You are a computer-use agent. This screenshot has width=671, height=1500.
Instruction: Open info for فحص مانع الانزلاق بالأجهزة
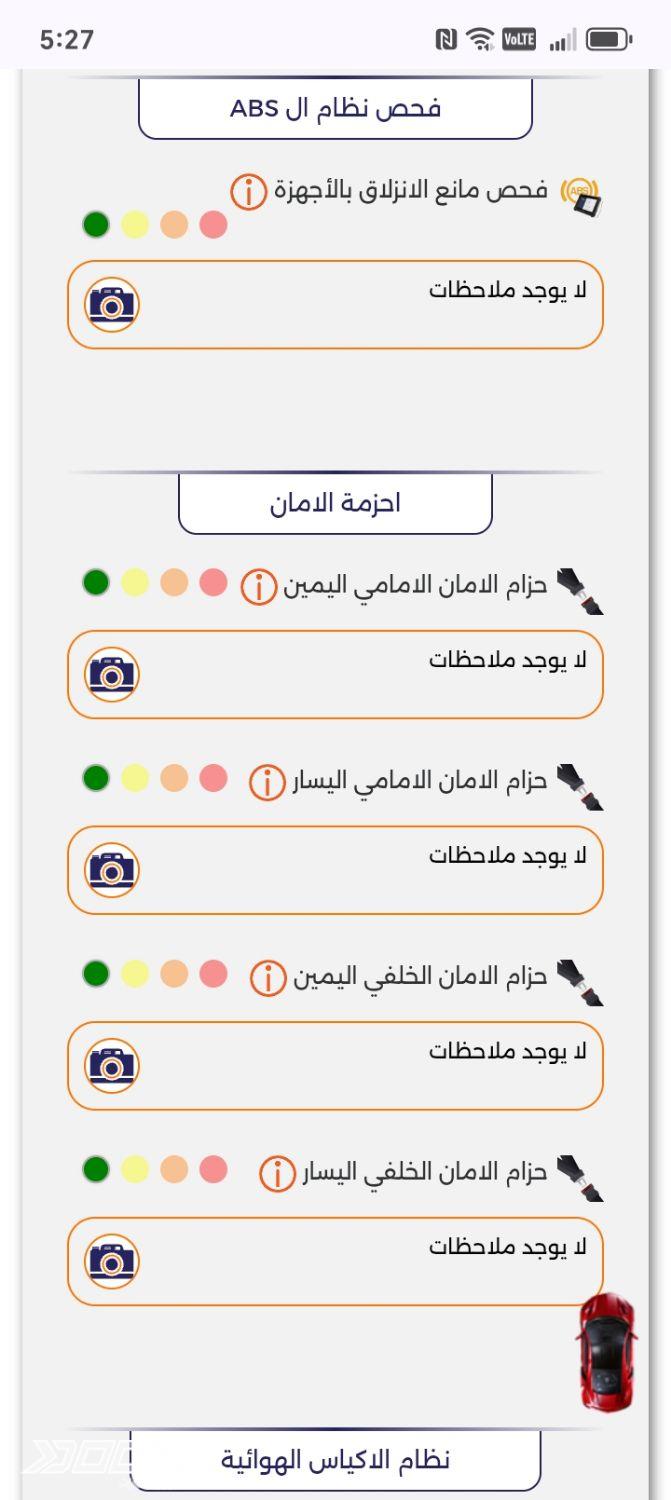coord(248,191)
